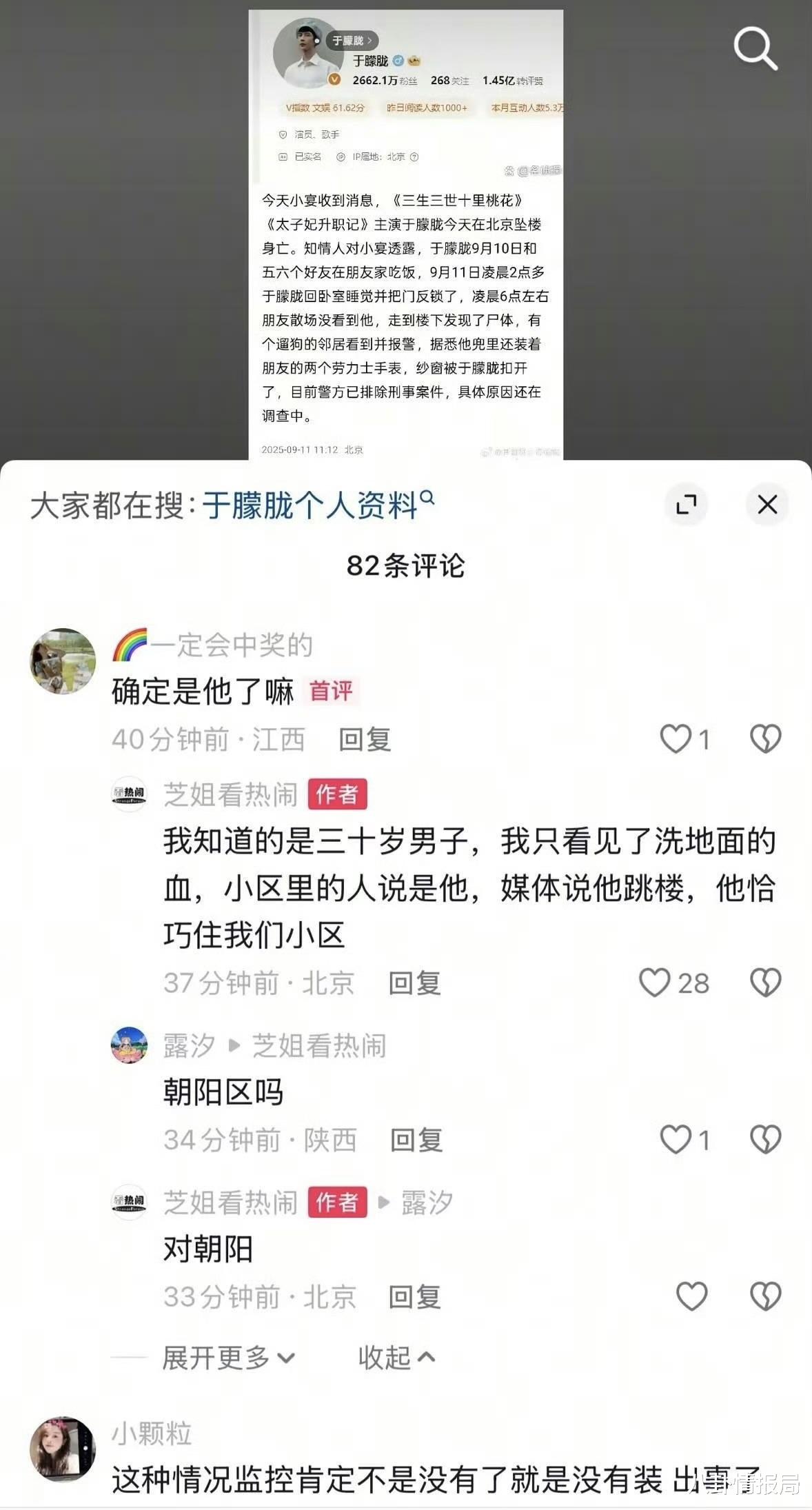
Task: Click 露汐's profile avatar
Action: [x=129, y=1045]
